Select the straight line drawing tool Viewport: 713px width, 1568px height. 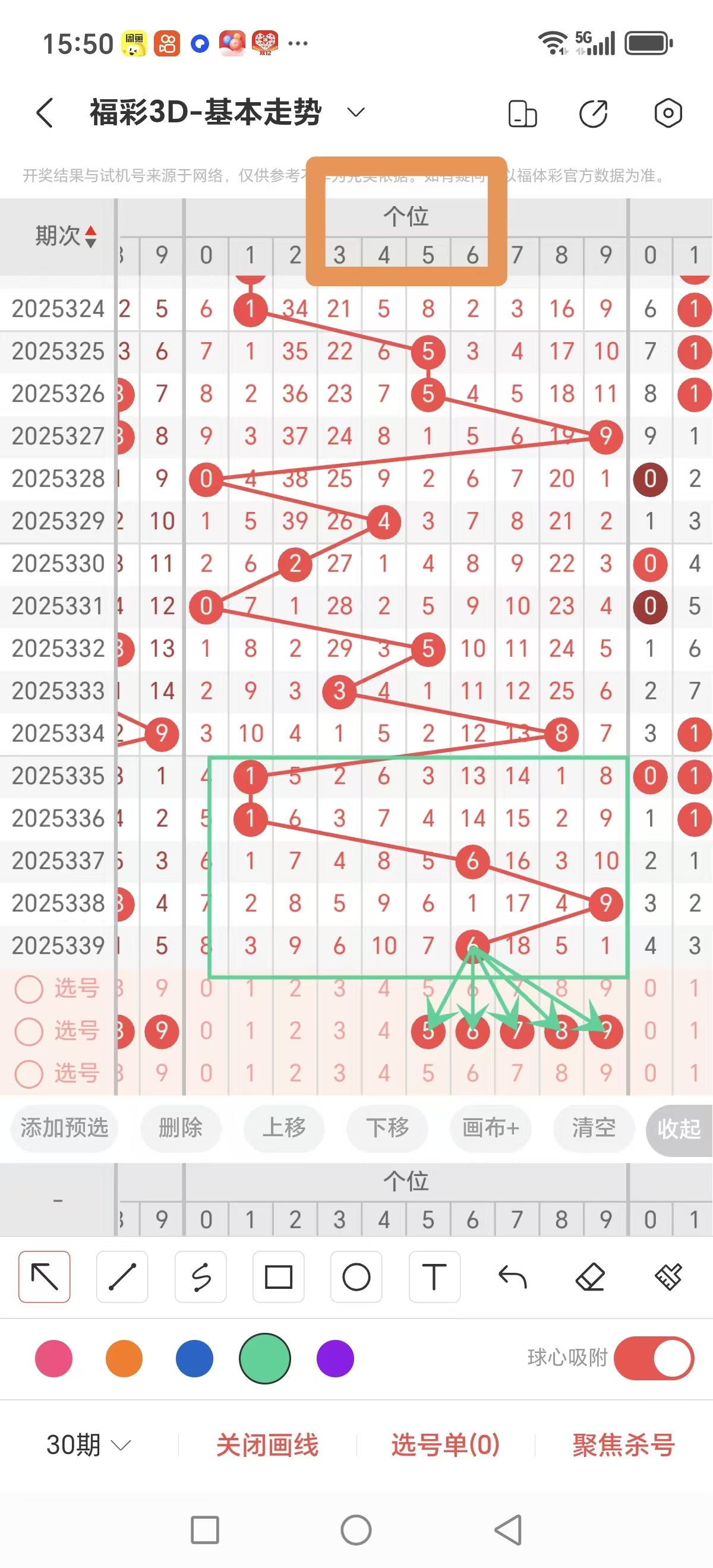coord(122,1276)
